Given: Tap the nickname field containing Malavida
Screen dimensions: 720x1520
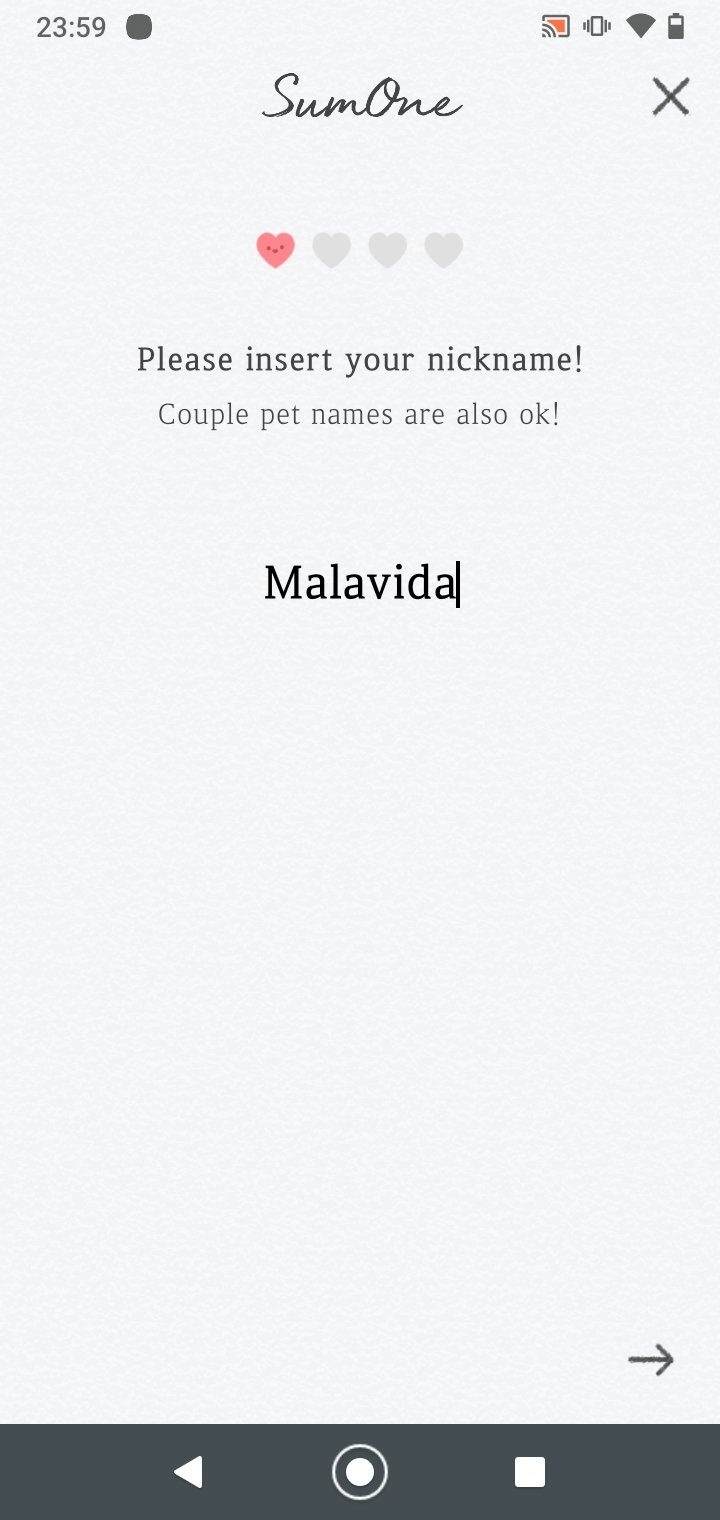Looking at the screenshot, I should [x=360, y=583].
